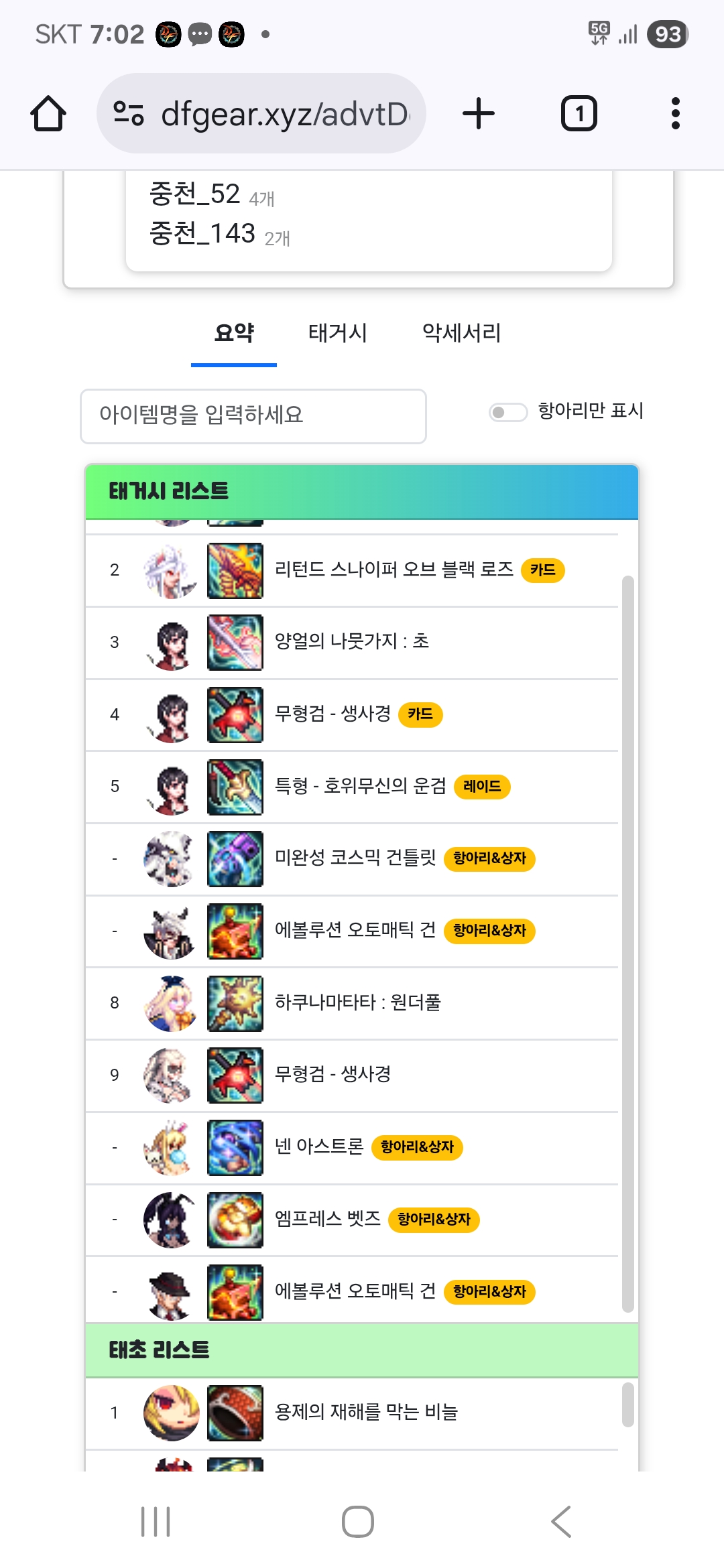
Task: Select the 넨 아스트론 item
Action: (319, 1147)
